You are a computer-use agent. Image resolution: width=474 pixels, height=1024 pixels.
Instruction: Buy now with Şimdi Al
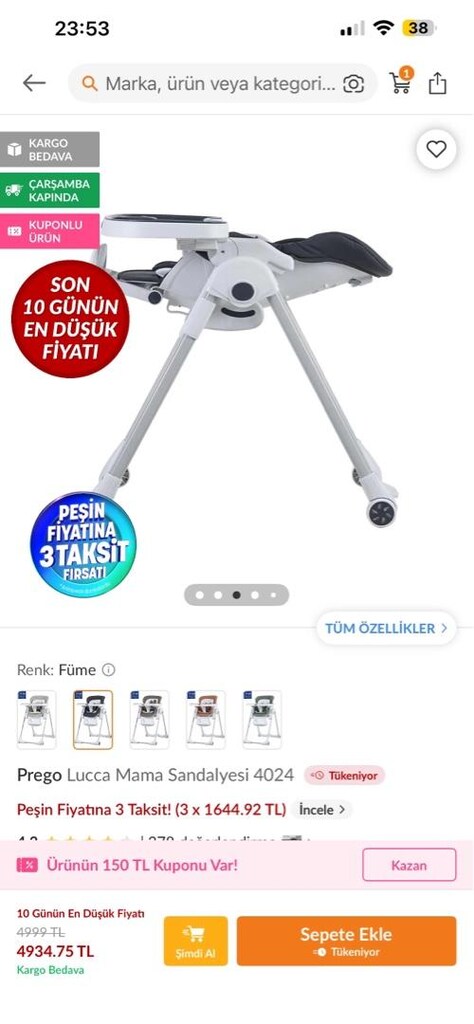pyautogui.click(x=195, y=941)
